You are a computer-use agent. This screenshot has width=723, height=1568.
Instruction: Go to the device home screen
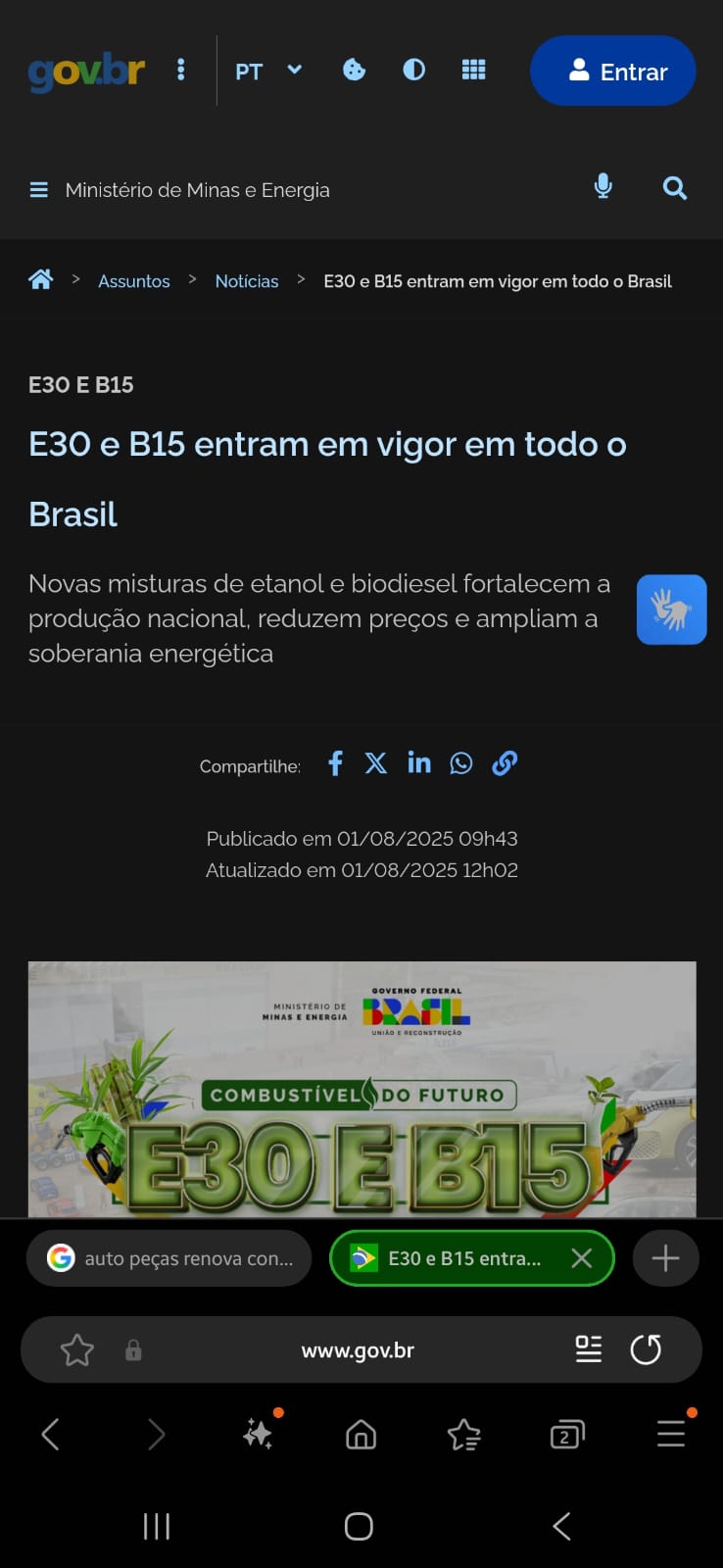click(359, 1526)
